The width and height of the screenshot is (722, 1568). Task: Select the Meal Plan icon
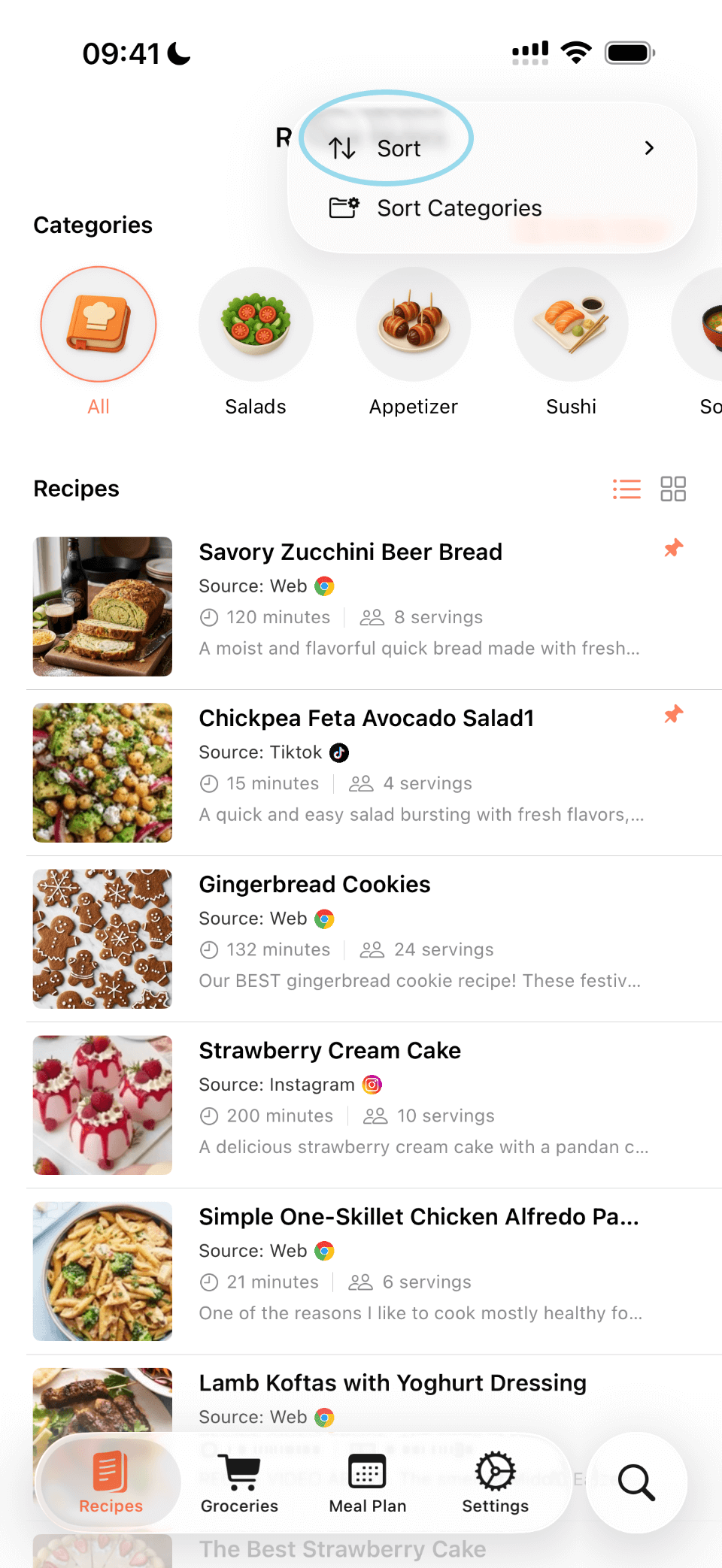[x=368, y=1472]
